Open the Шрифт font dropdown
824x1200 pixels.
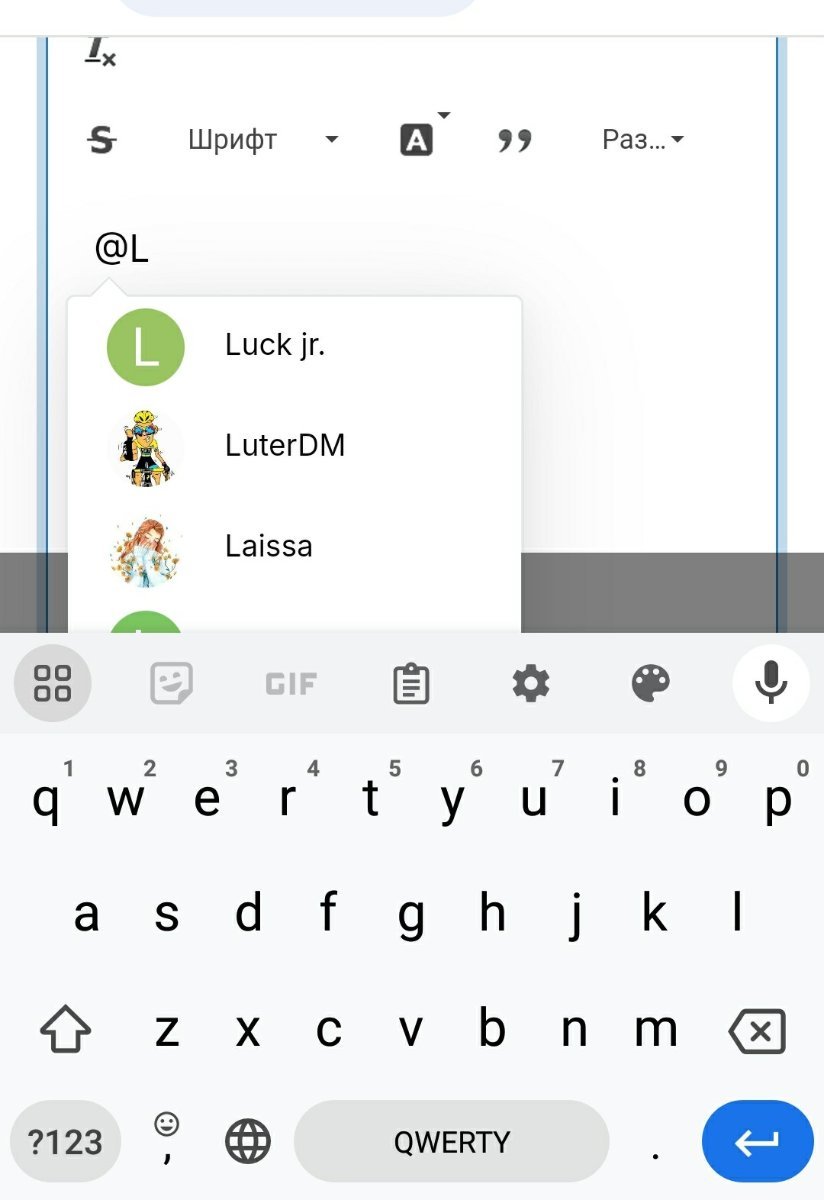[262, 140]
